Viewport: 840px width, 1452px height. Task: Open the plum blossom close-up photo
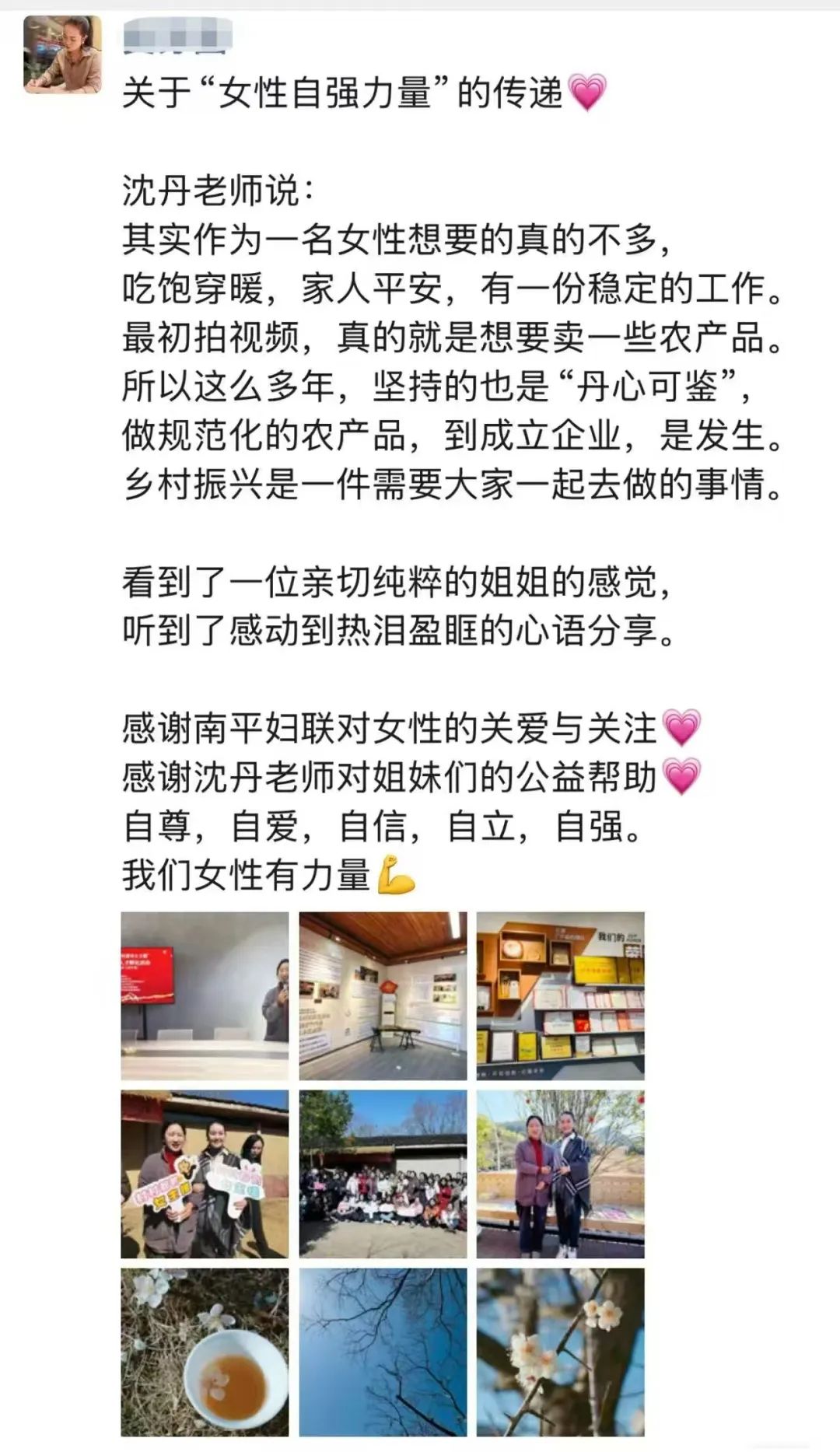[x=560, y=1352]
